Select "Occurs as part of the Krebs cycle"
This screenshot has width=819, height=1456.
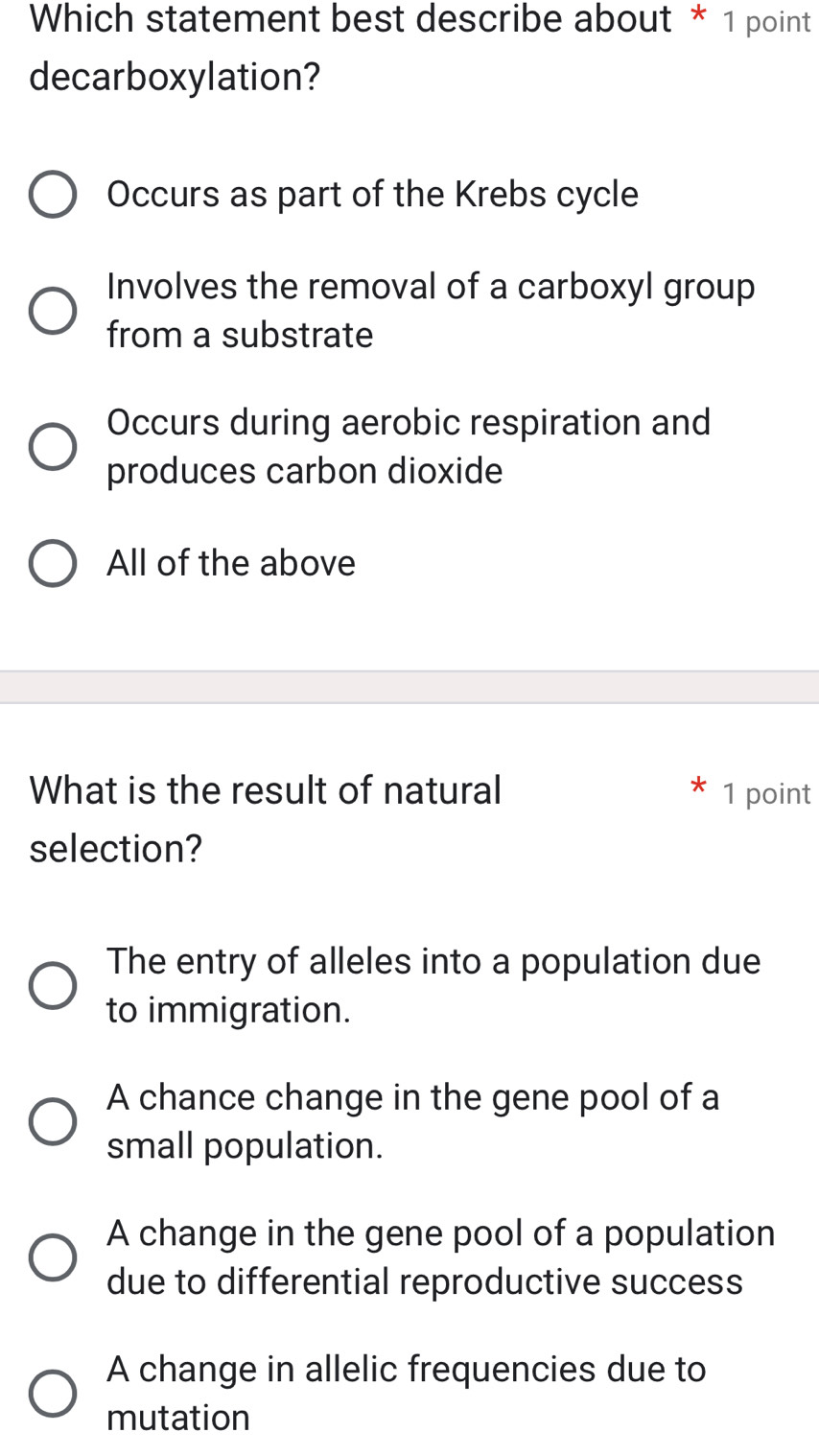tap(53, 194)
